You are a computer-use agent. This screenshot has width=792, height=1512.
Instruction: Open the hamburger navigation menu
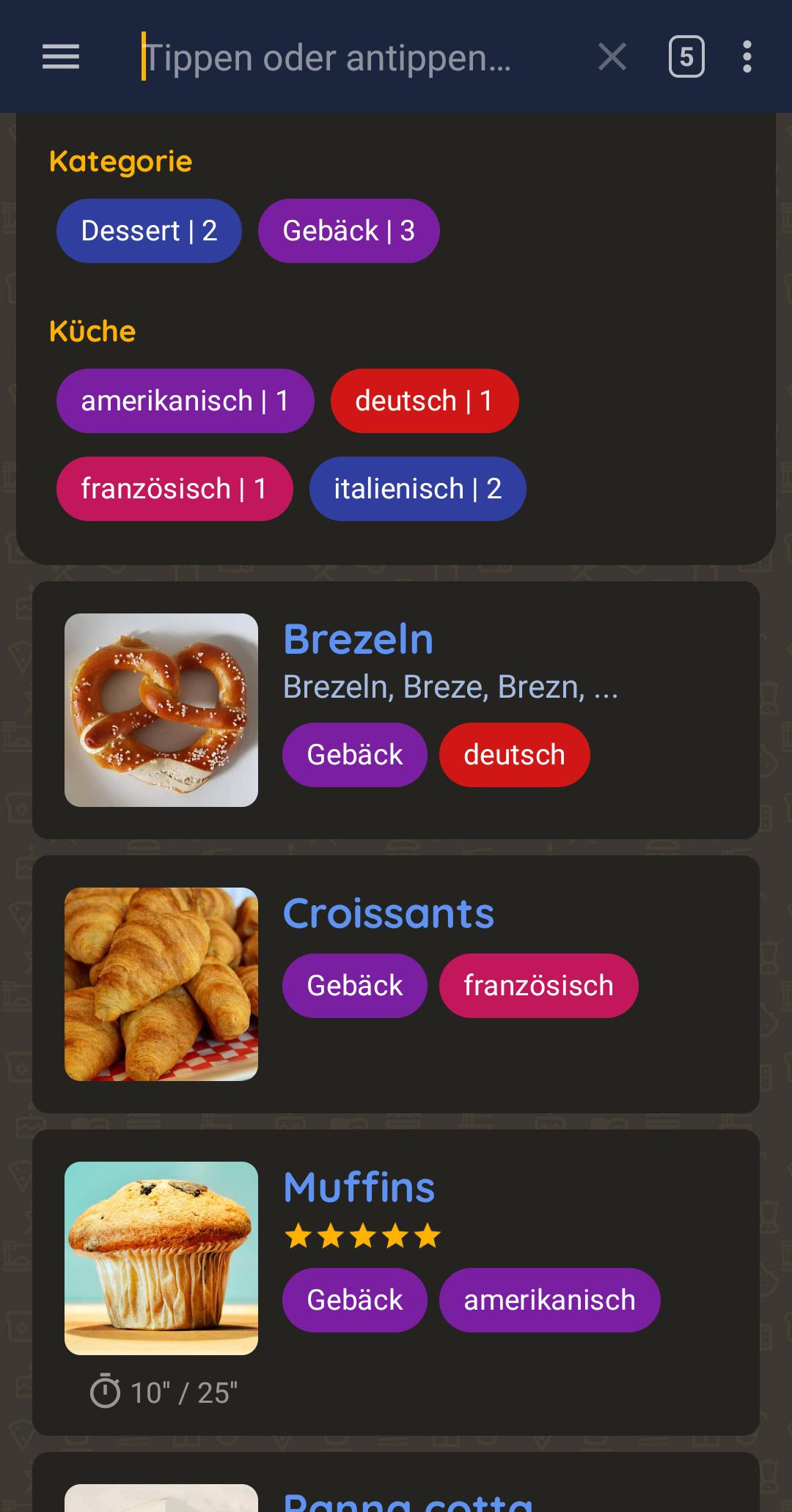pyautogui.click(x=61, y=56)
